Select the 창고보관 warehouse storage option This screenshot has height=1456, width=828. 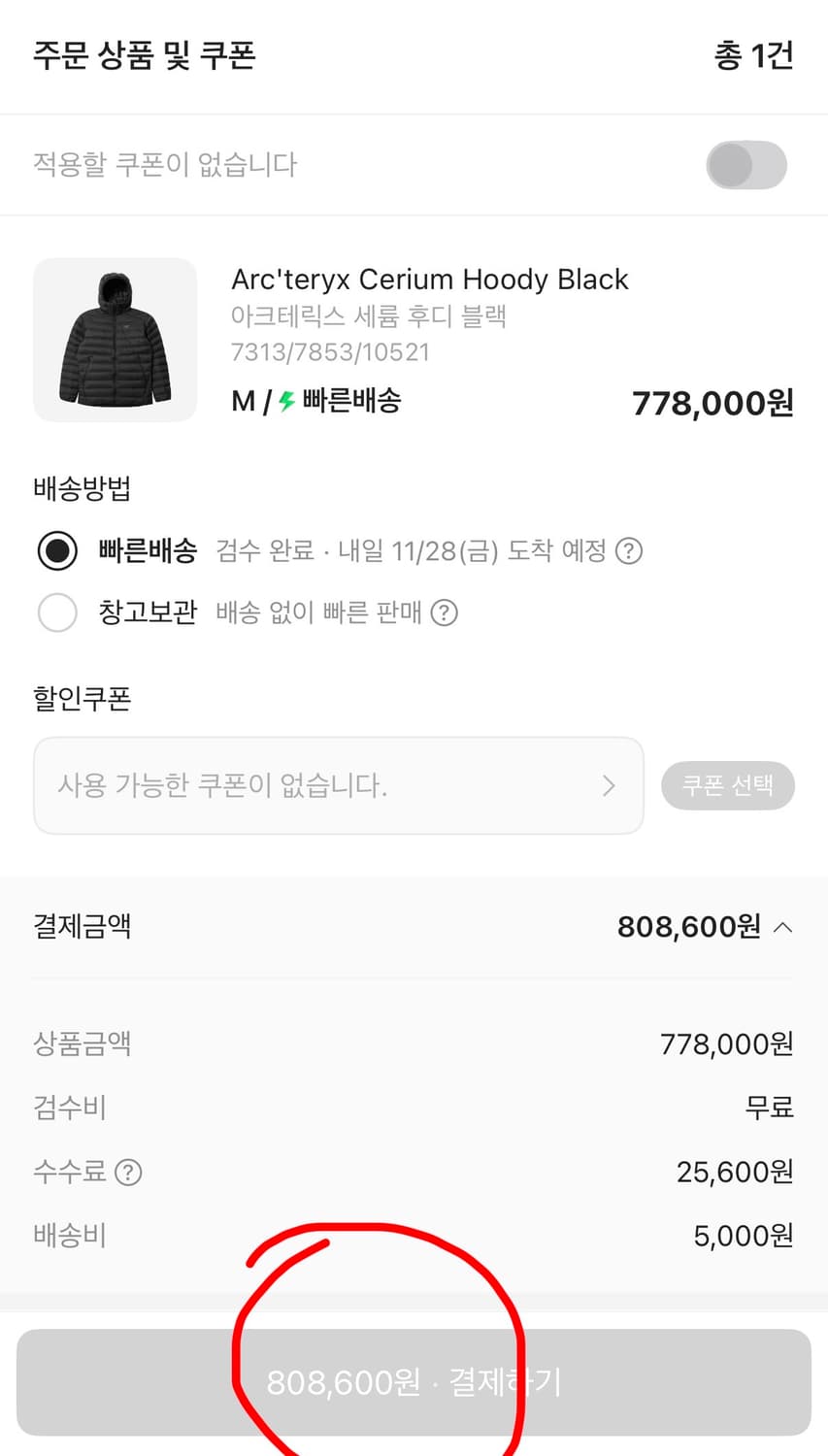pyautogui.click(x=57, y=612)
